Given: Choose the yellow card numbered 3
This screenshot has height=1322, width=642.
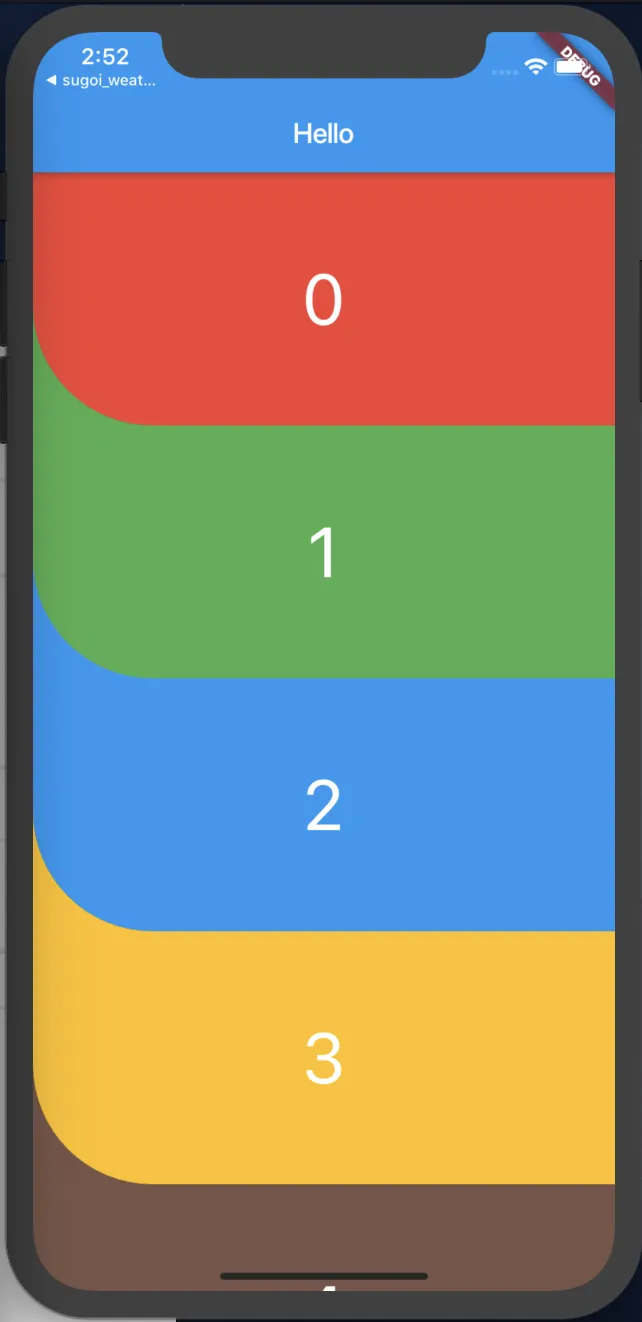Looking at the screenshot, I should (323, 1058).
